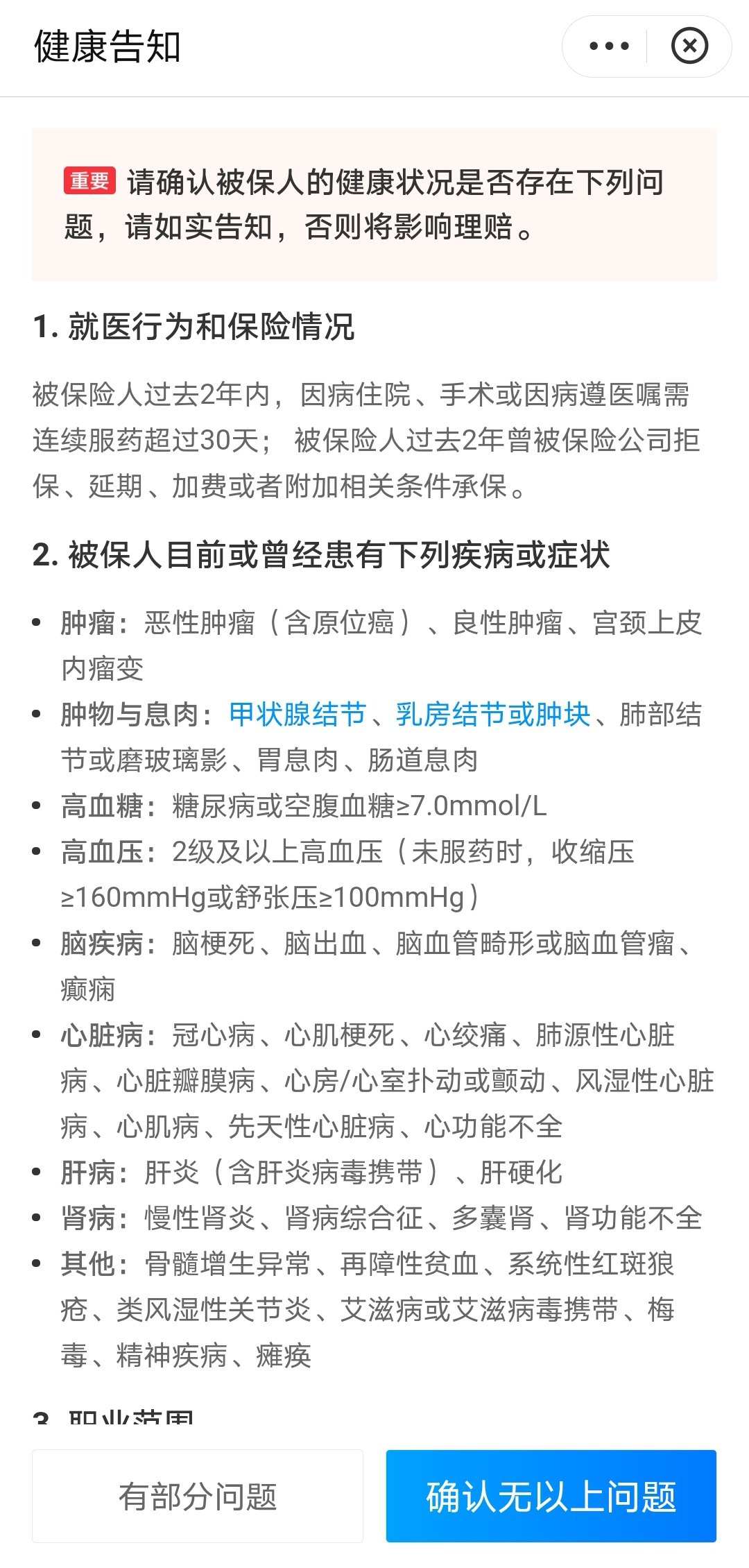The image size is (749, 1568).
Task: Select 有部分问题 button
Action: point(198,1497)
